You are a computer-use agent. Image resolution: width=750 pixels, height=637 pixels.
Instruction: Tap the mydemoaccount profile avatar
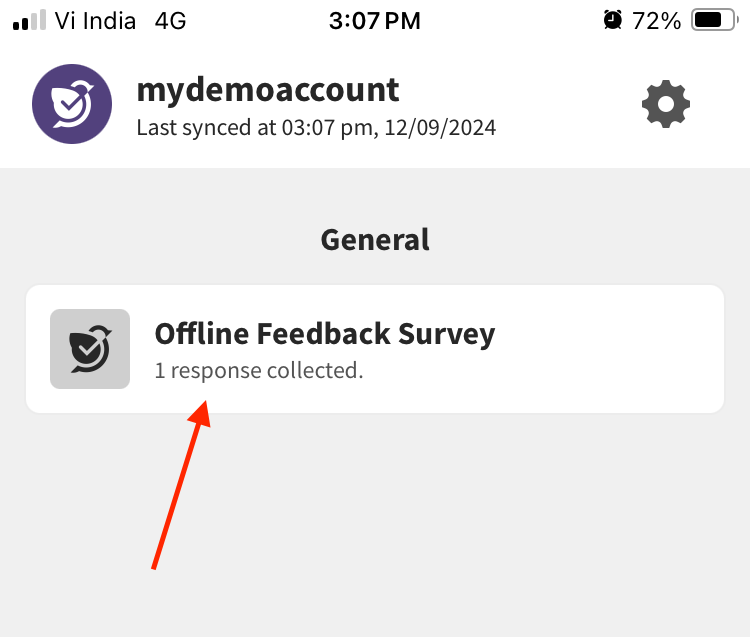tap(71, 105)
